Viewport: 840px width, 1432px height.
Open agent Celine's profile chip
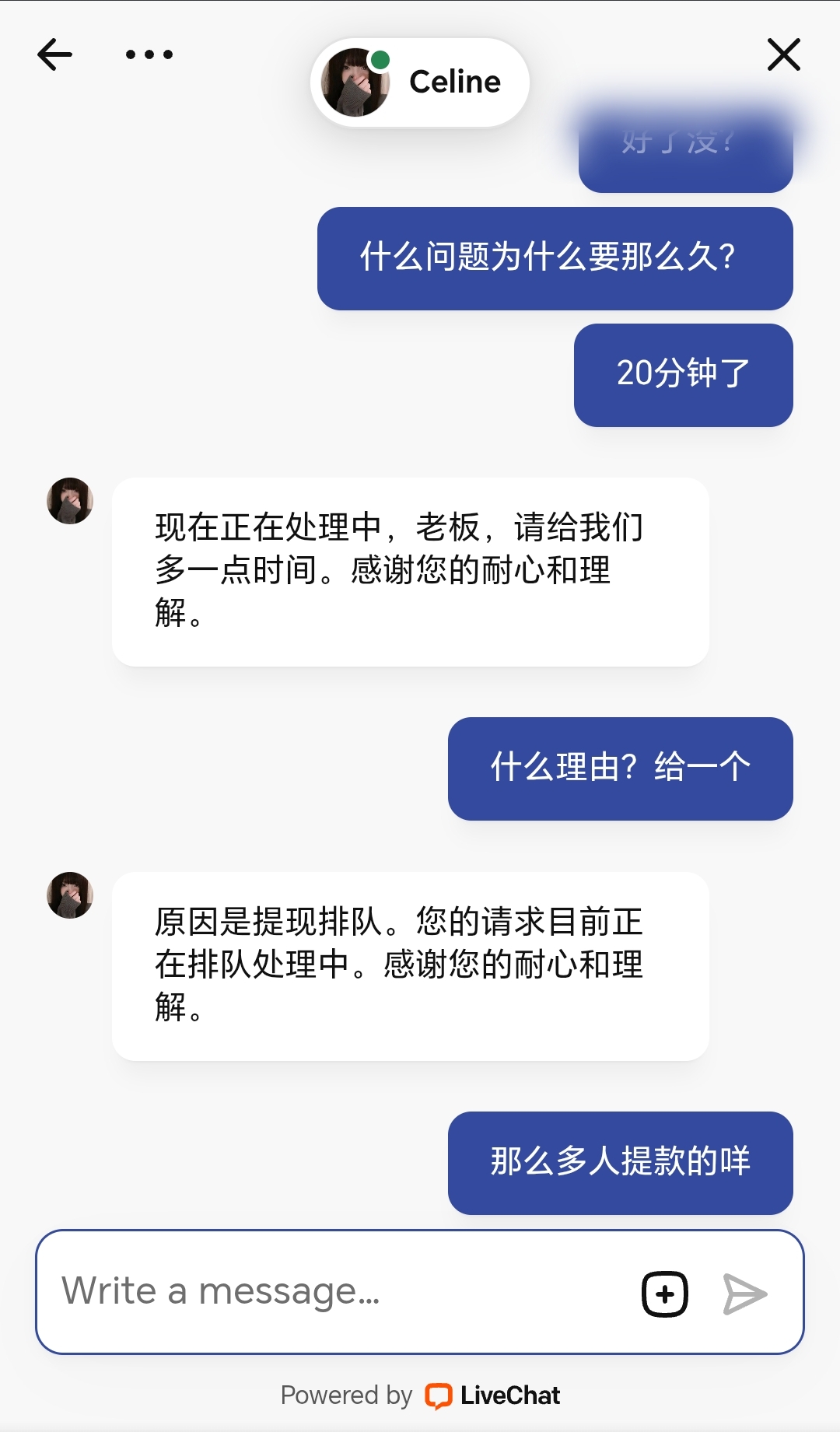[420, 82]
